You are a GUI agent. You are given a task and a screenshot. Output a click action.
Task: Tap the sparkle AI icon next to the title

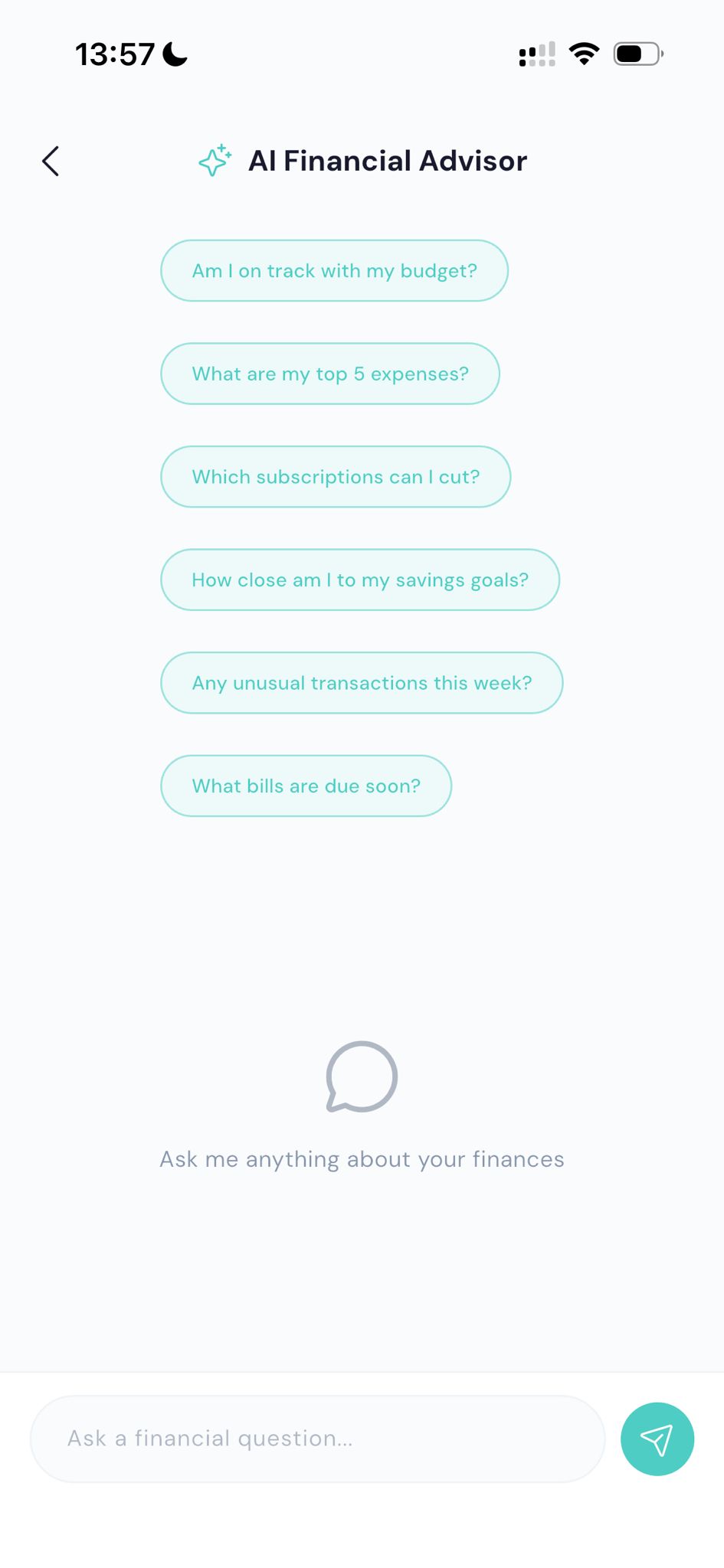pos(215,161)
